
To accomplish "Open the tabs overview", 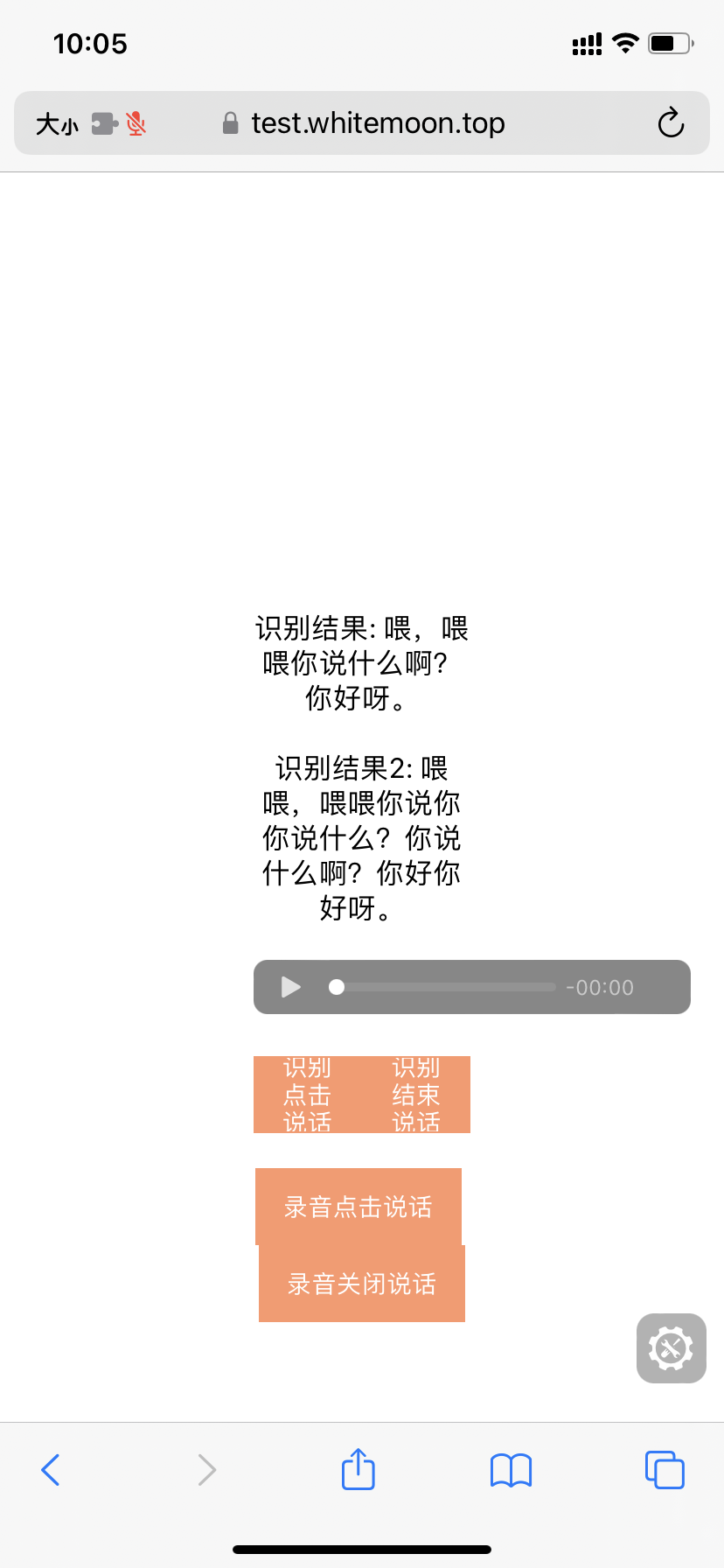I will pos(665,1470).
